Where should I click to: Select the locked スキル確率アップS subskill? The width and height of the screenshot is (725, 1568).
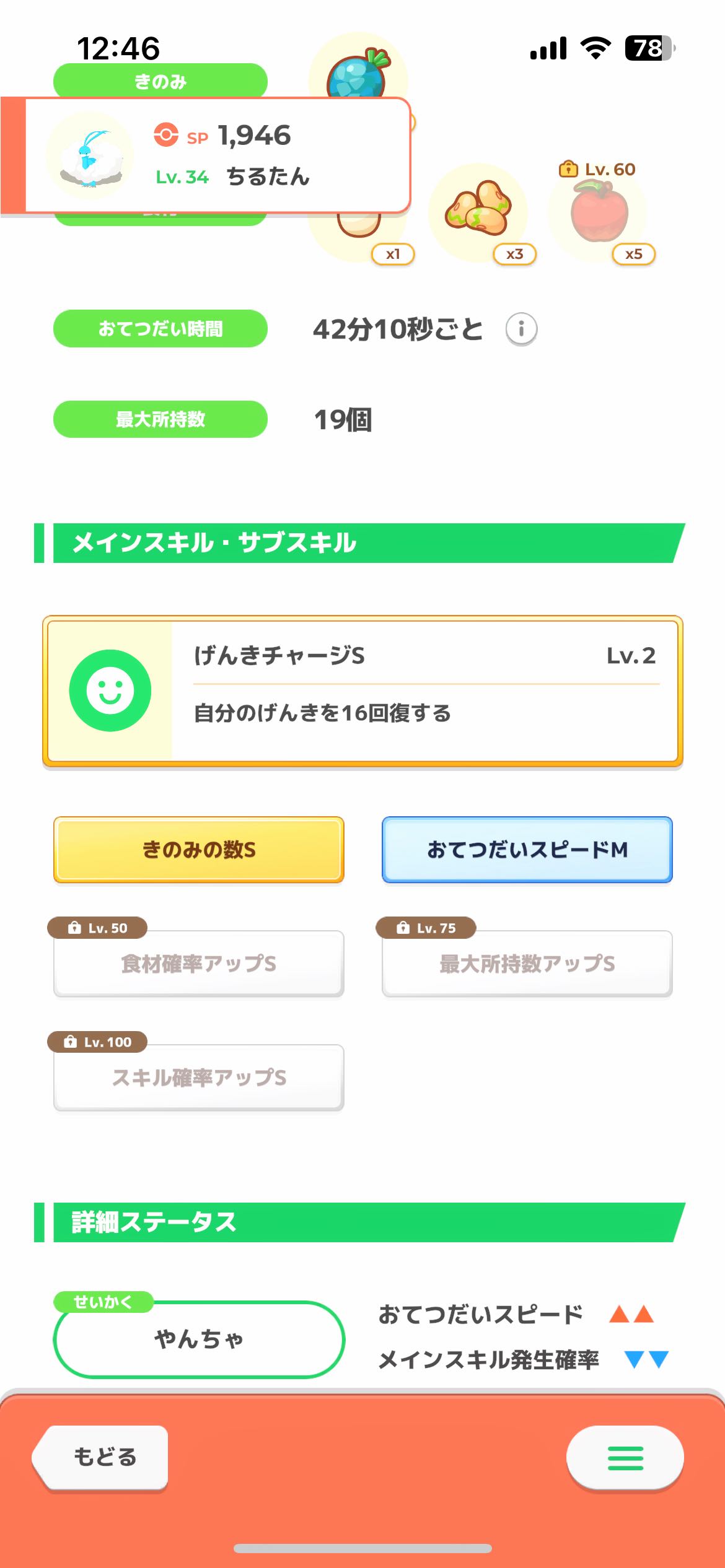pyautogui.click(x=198, y=1078)
